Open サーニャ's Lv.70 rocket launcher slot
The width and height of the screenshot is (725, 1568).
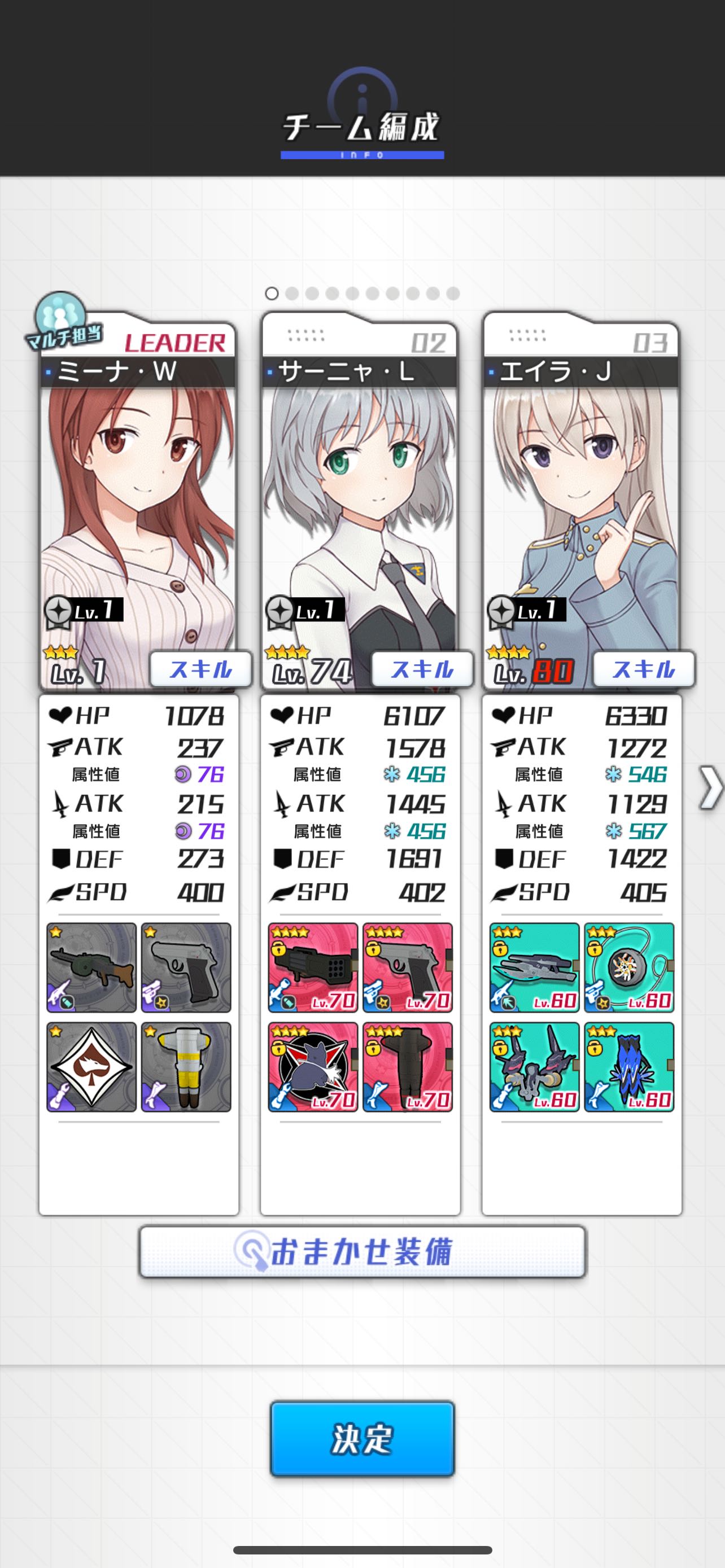point(313,967)
